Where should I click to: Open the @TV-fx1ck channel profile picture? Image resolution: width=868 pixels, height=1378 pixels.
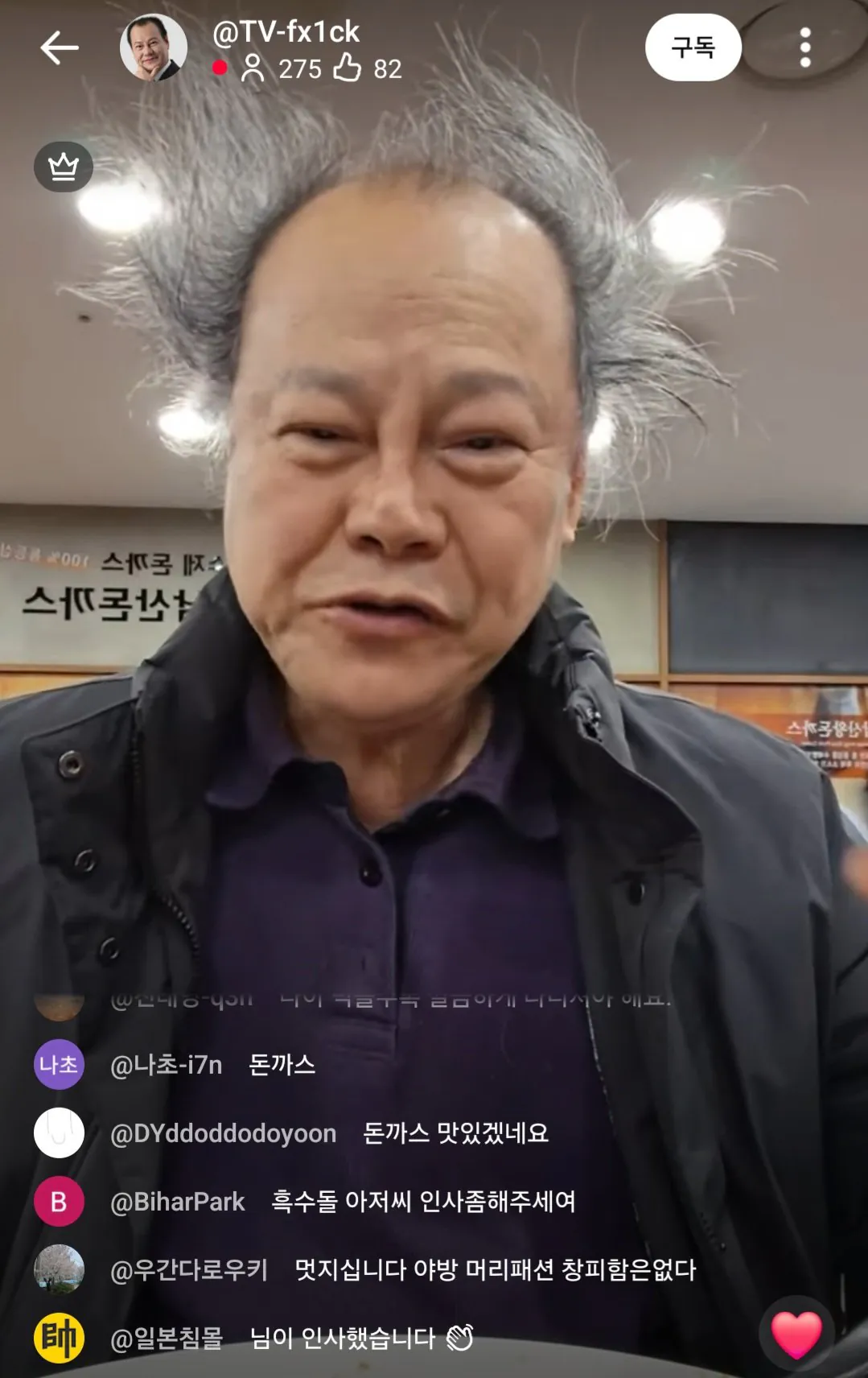tap(153, 47)
